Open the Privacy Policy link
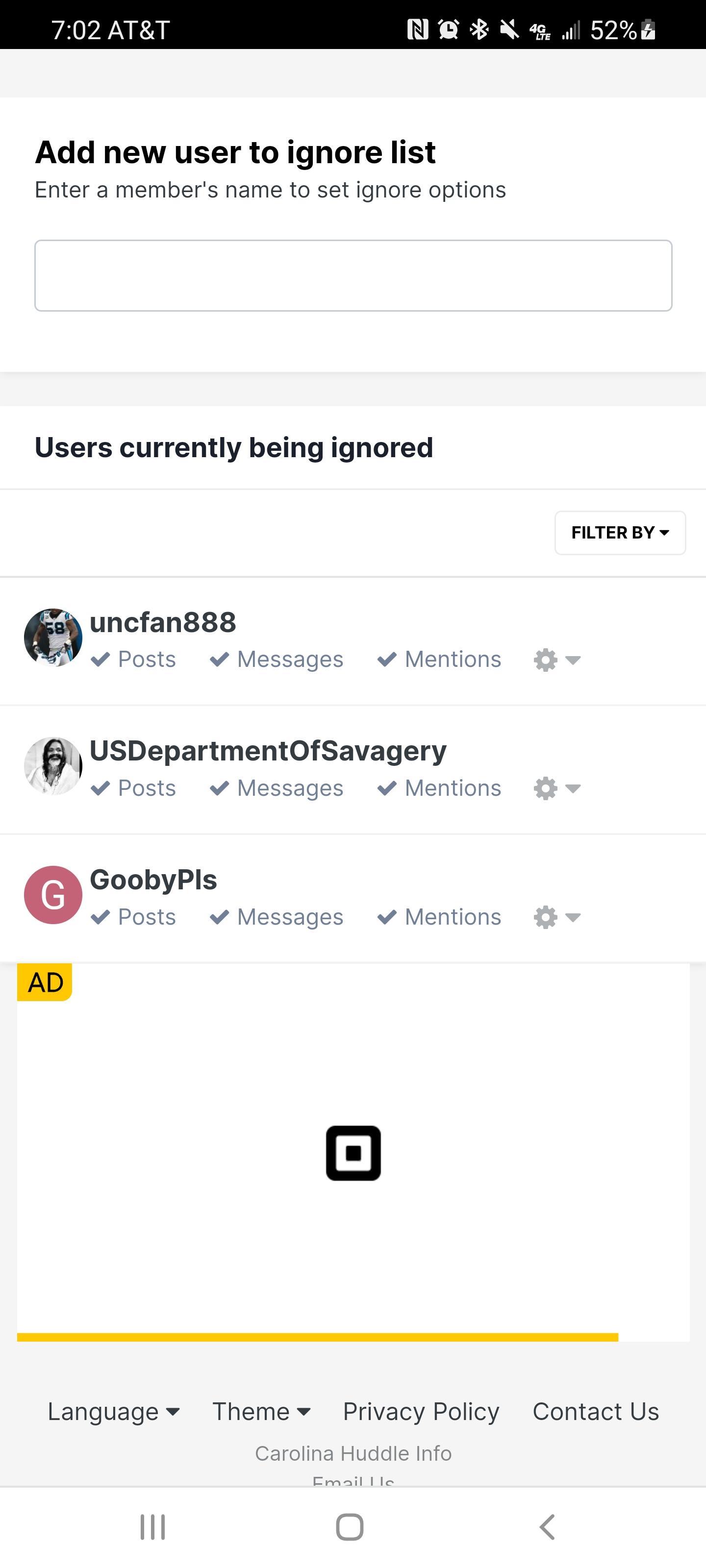Image resolution: width=706 pixels, height=1568 pixels. (x=421, y=1412)
